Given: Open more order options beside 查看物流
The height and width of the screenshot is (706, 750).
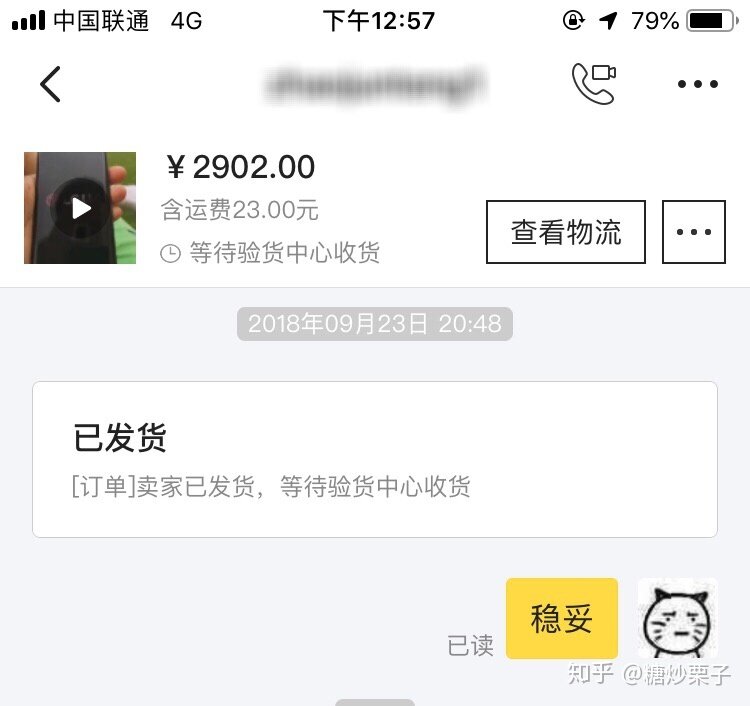Looking at the screenshot, I should (694, 232).
